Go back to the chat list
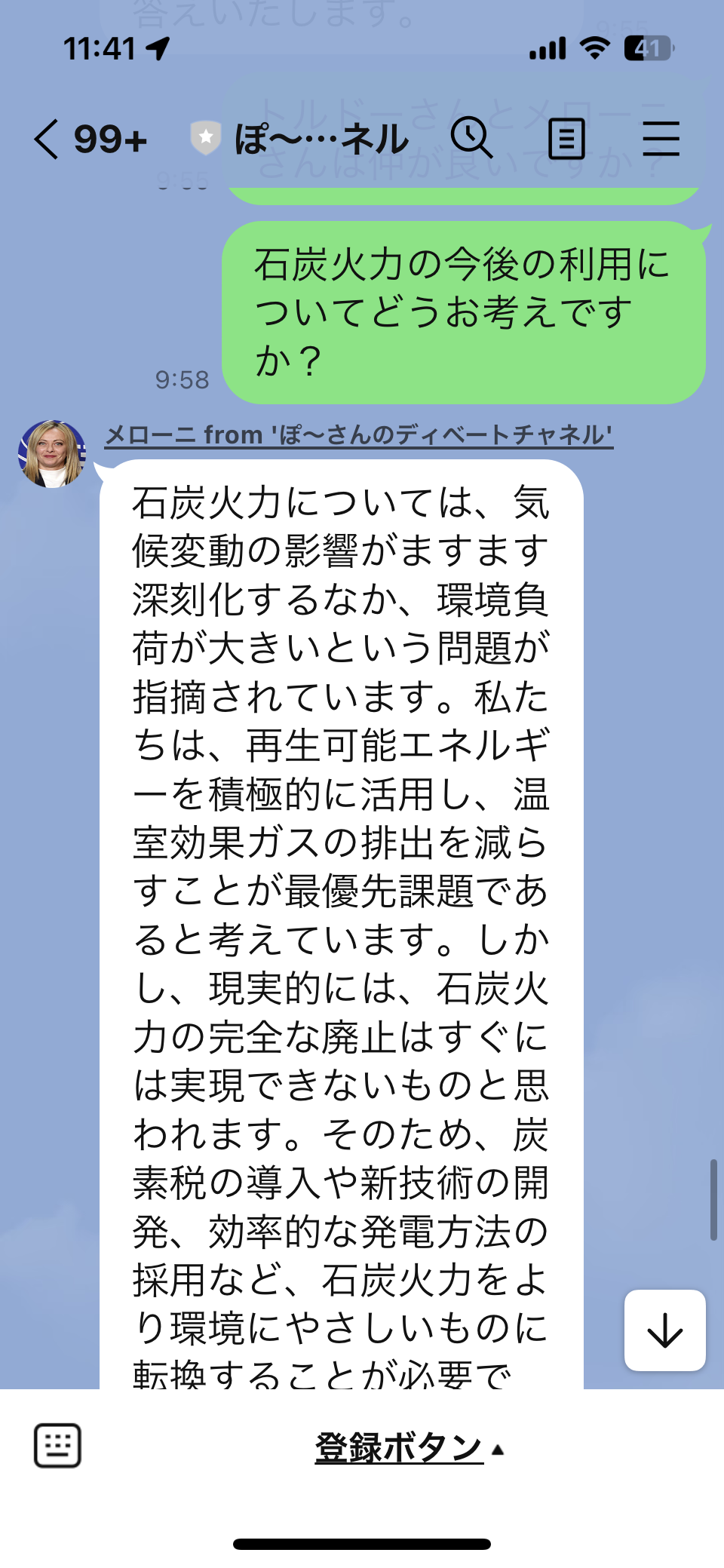The width and height of the screenshot is (724, 1568). click(47, 140)
